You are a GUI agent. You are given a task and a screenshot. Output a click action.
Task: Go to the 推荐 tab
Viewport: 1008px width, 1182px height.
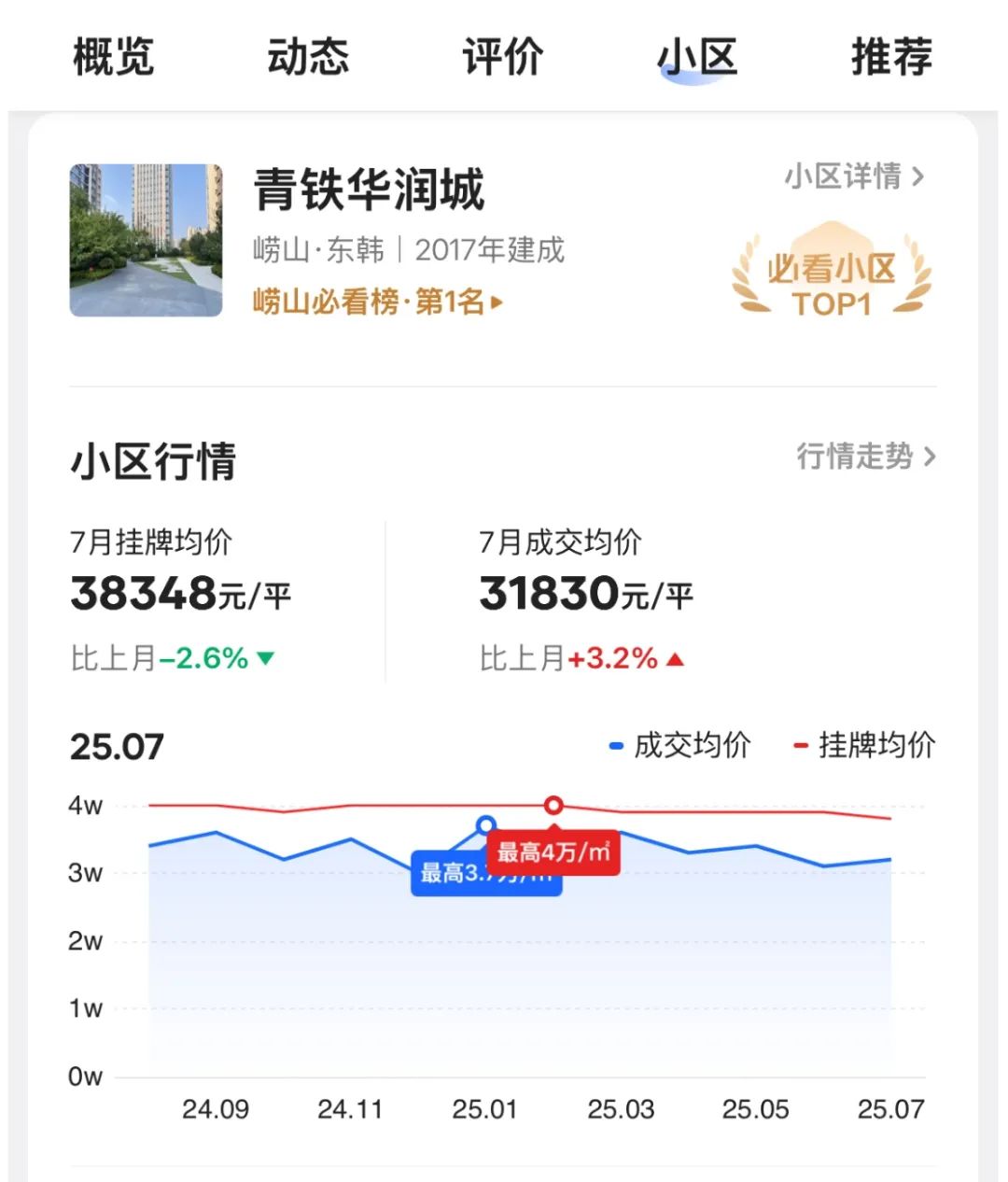[x=891, y=57]
